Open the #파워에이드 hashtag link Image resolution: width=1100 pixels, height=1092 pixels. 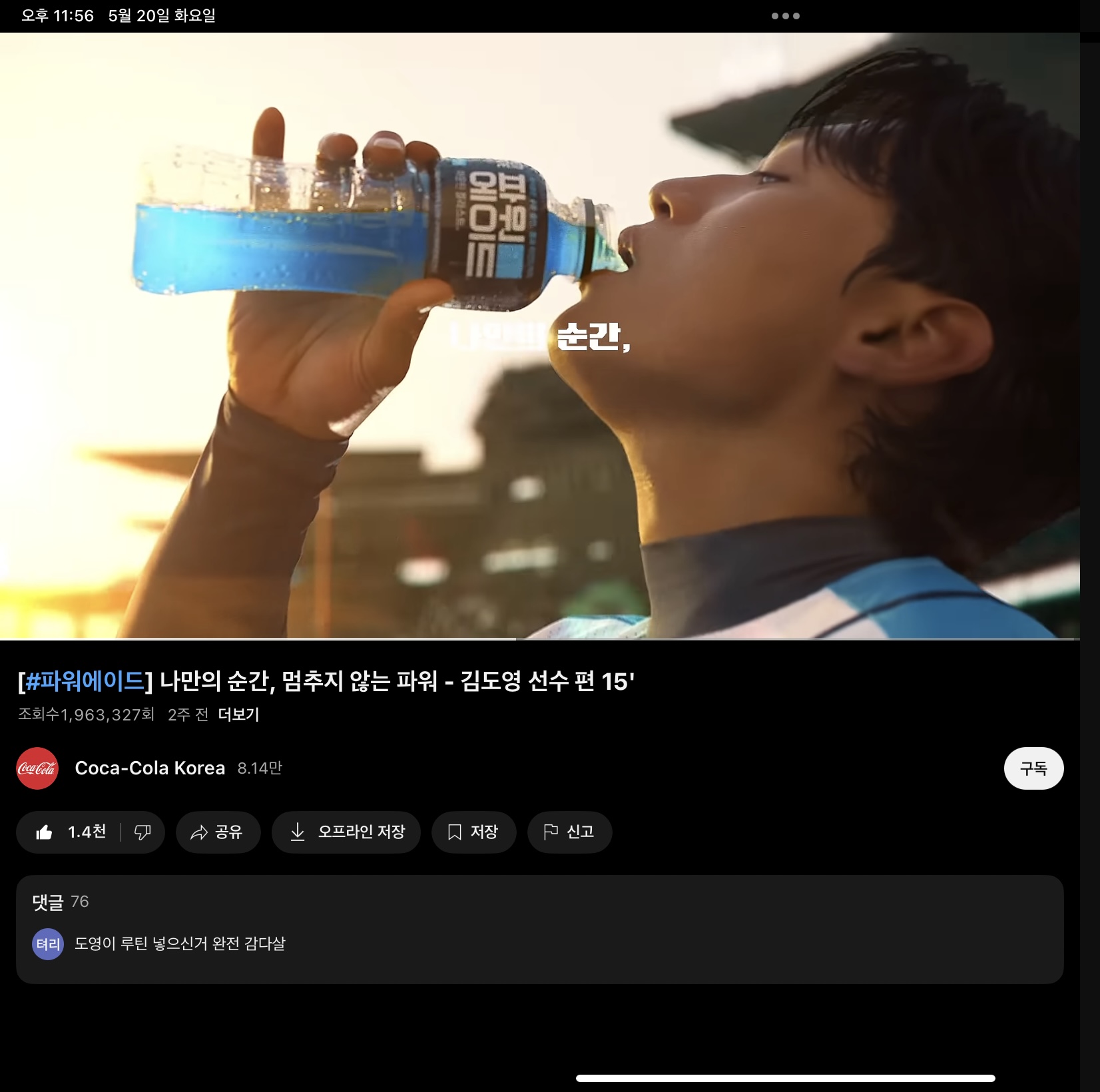click(85, 681)
